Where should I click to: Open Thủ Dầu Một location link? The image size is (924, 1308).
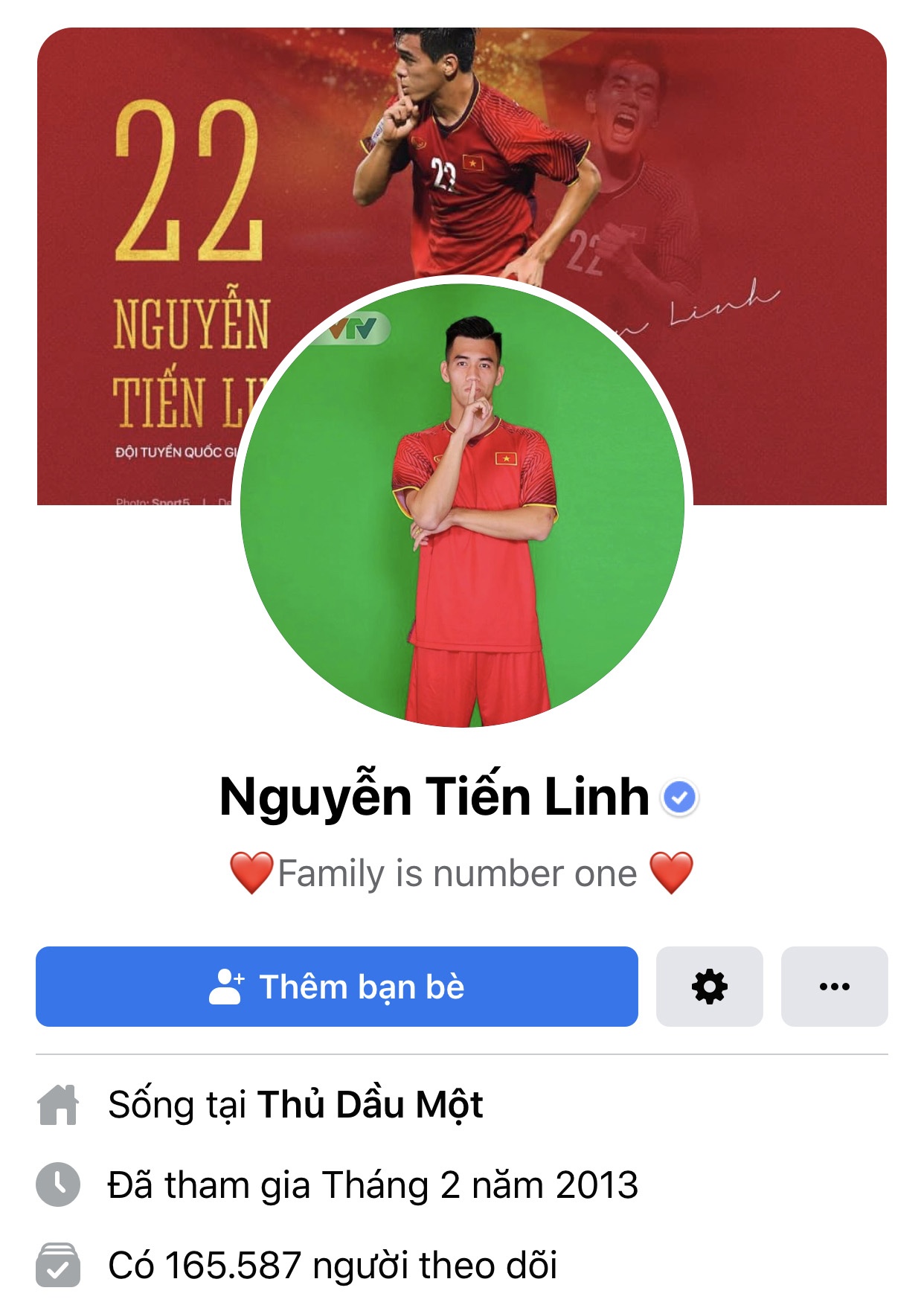[x=370, y=1104]
